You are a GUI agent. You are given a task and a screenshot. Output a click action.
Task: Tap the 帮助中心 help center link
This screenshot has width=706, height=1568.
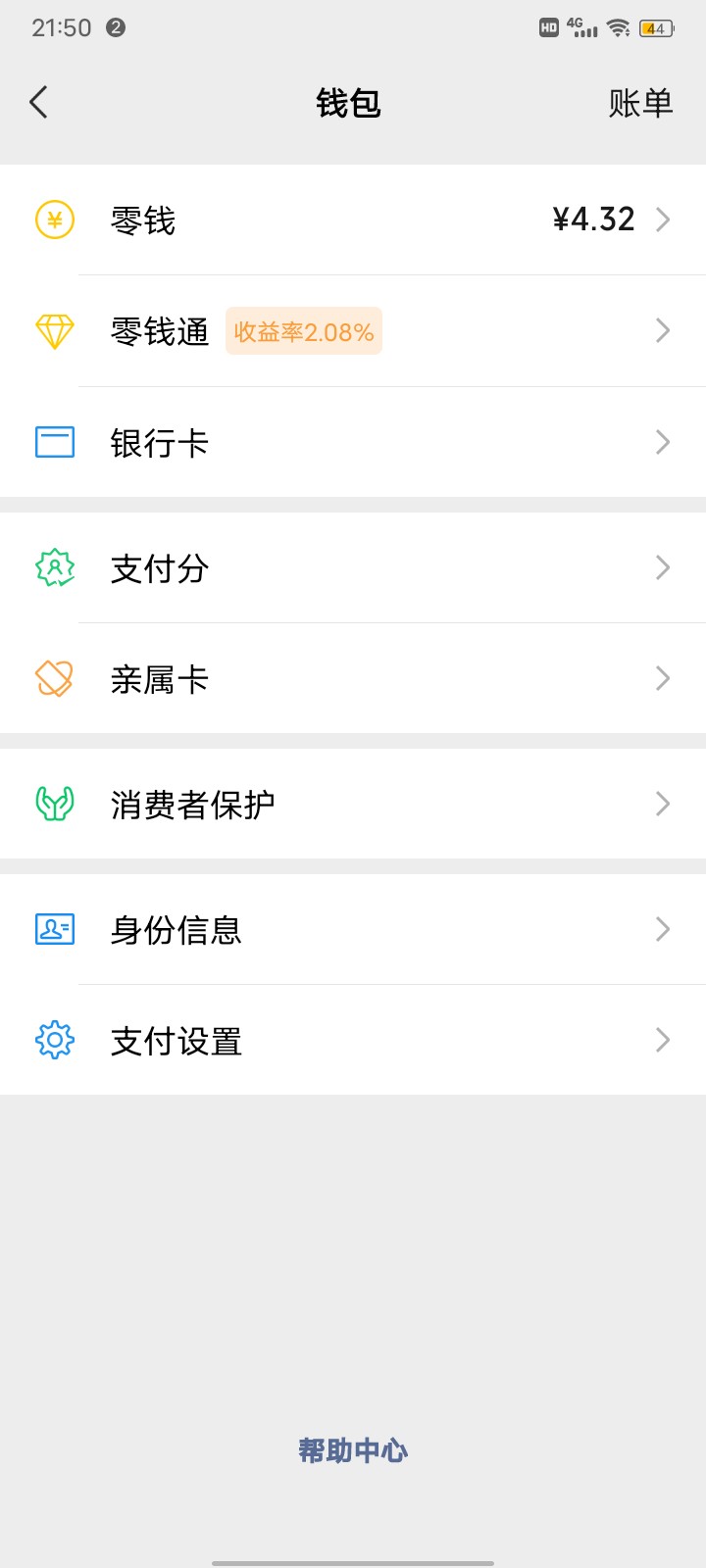353,1450
